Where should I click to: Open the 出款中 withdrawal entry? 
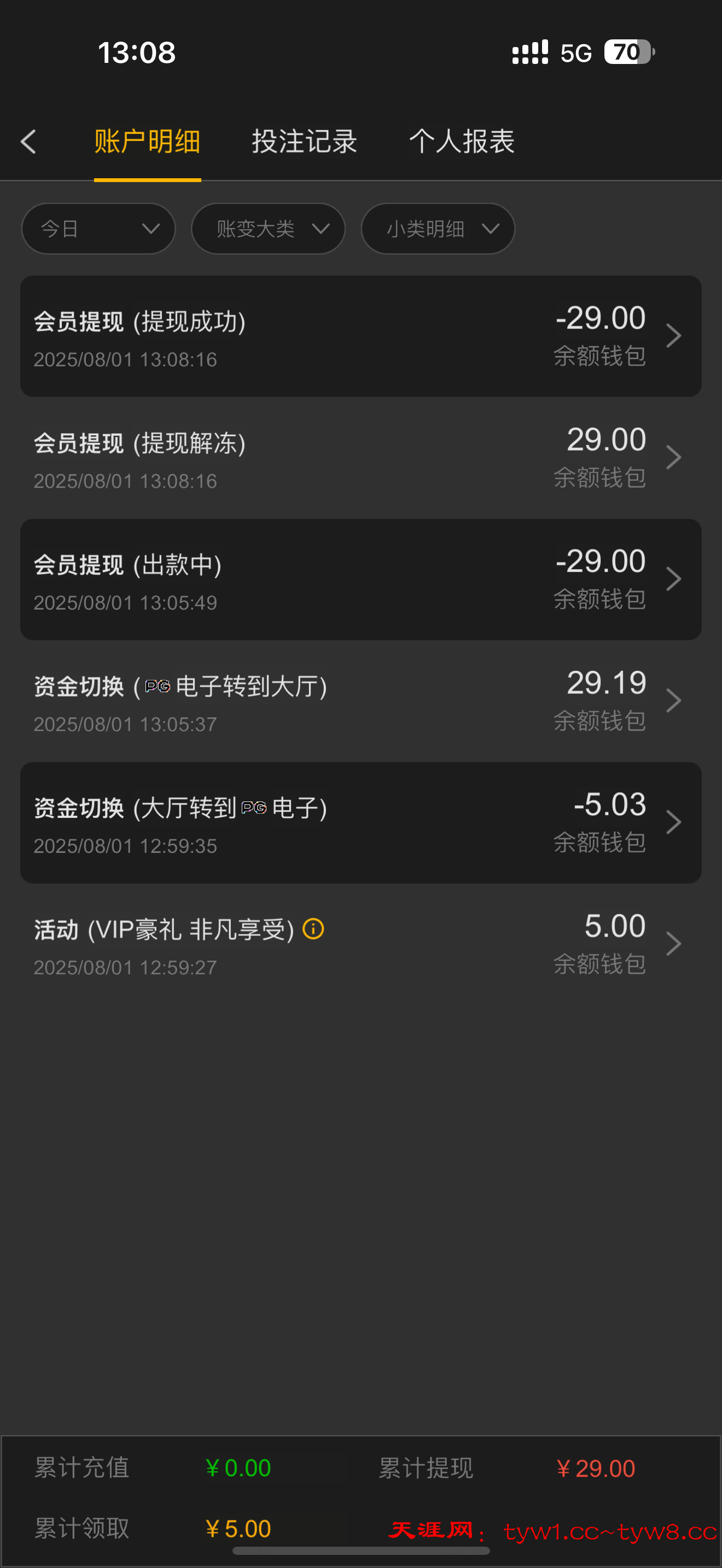tap(360, 580)
